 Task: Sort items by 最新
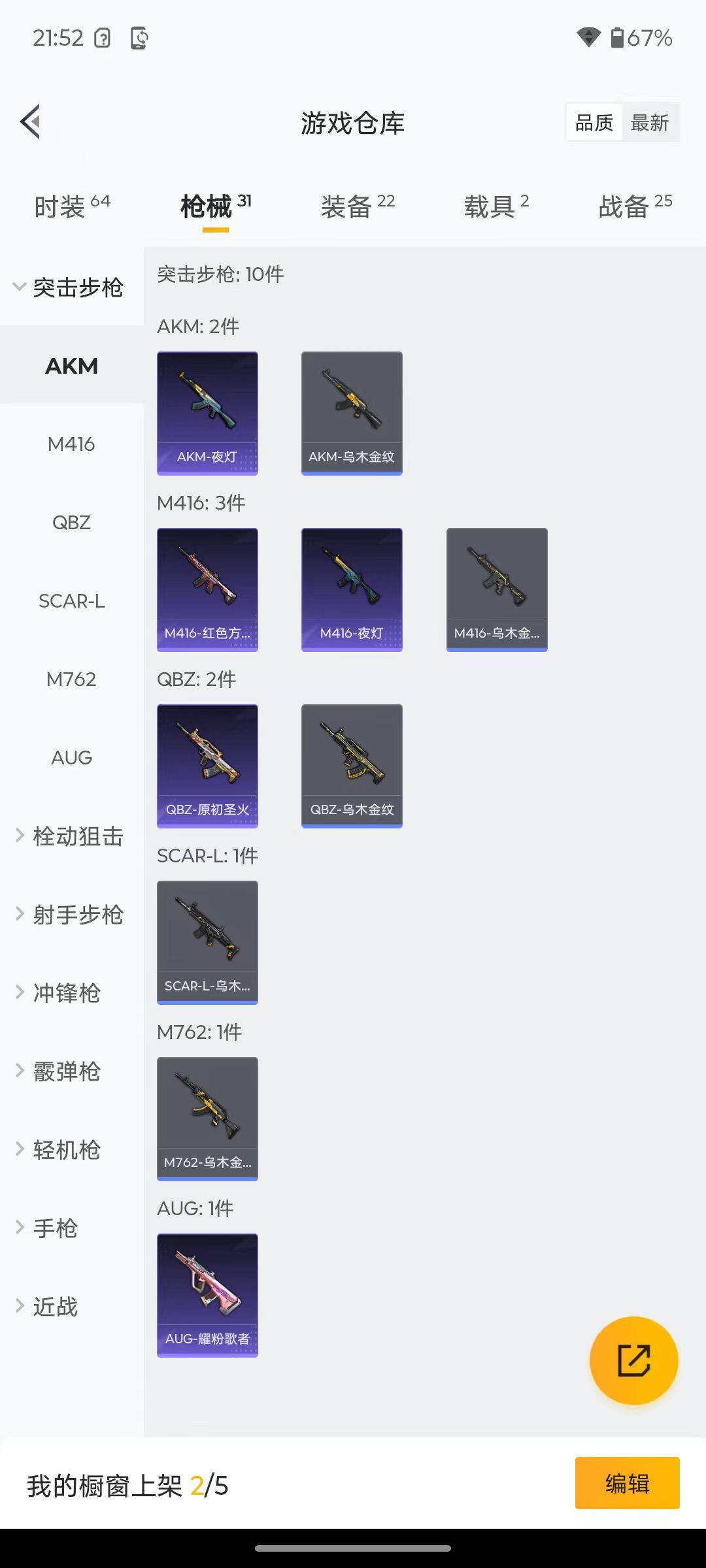coord(649,123)
